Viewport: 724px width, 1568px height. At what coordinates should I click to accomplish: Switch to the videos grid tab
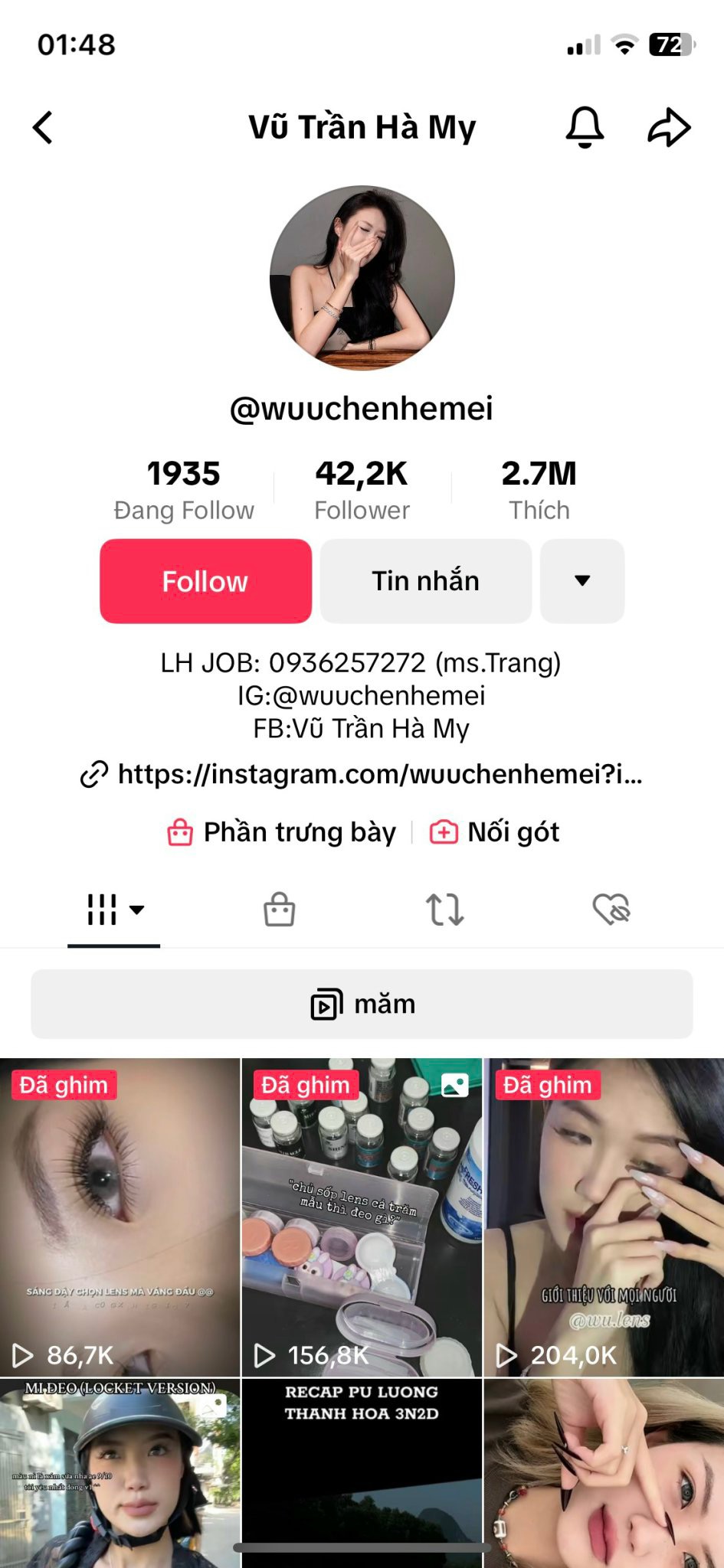(113, 910)
